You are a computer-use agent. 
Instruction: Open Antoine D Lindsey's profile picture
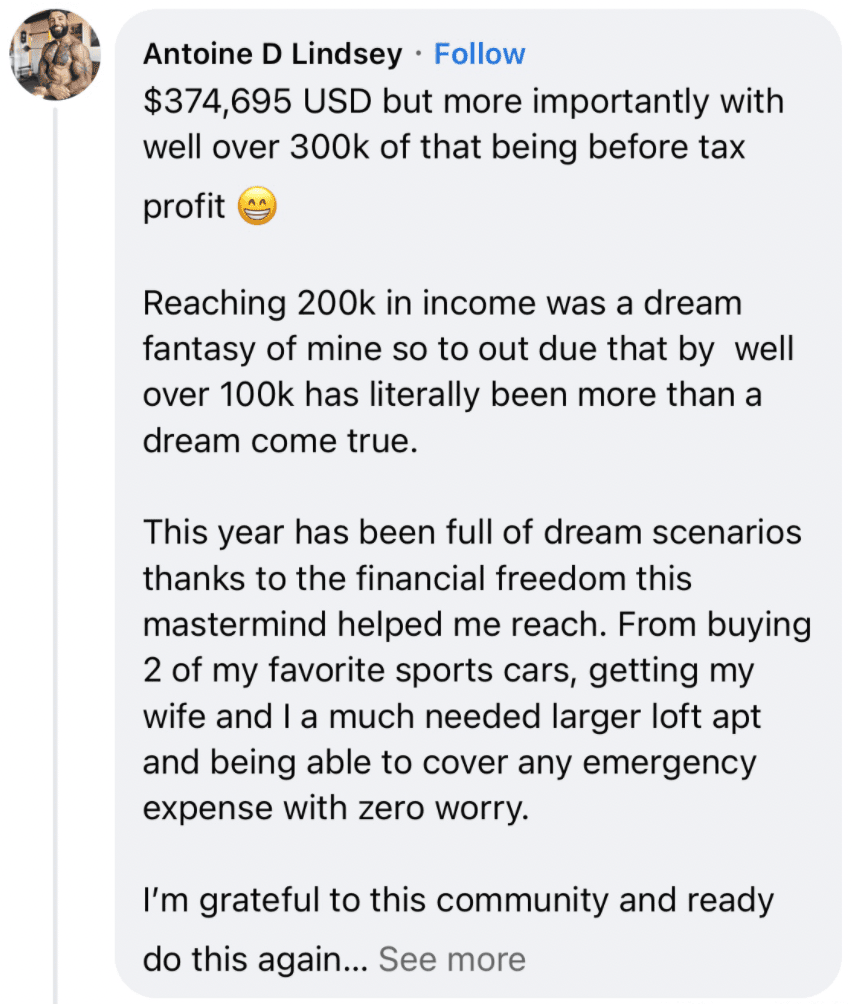(57, 55)
